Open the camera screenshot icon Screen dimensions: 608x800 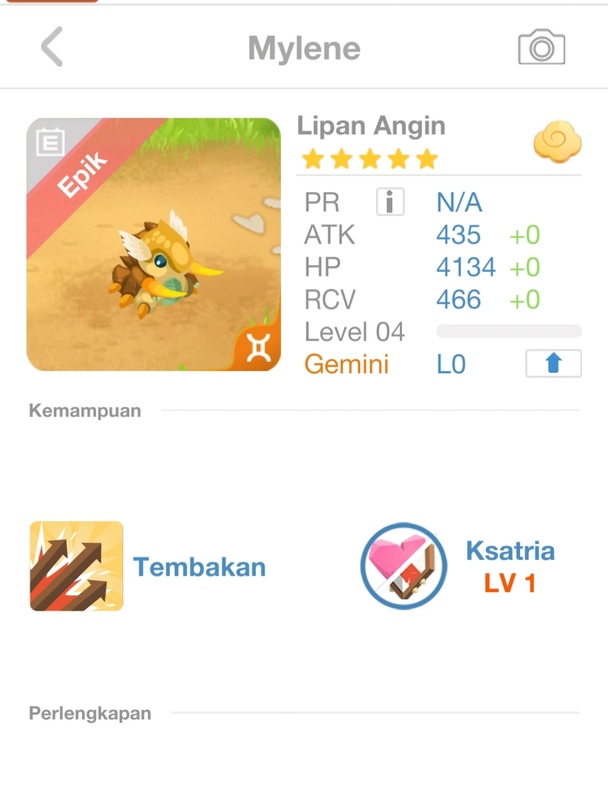coord(541,47)
